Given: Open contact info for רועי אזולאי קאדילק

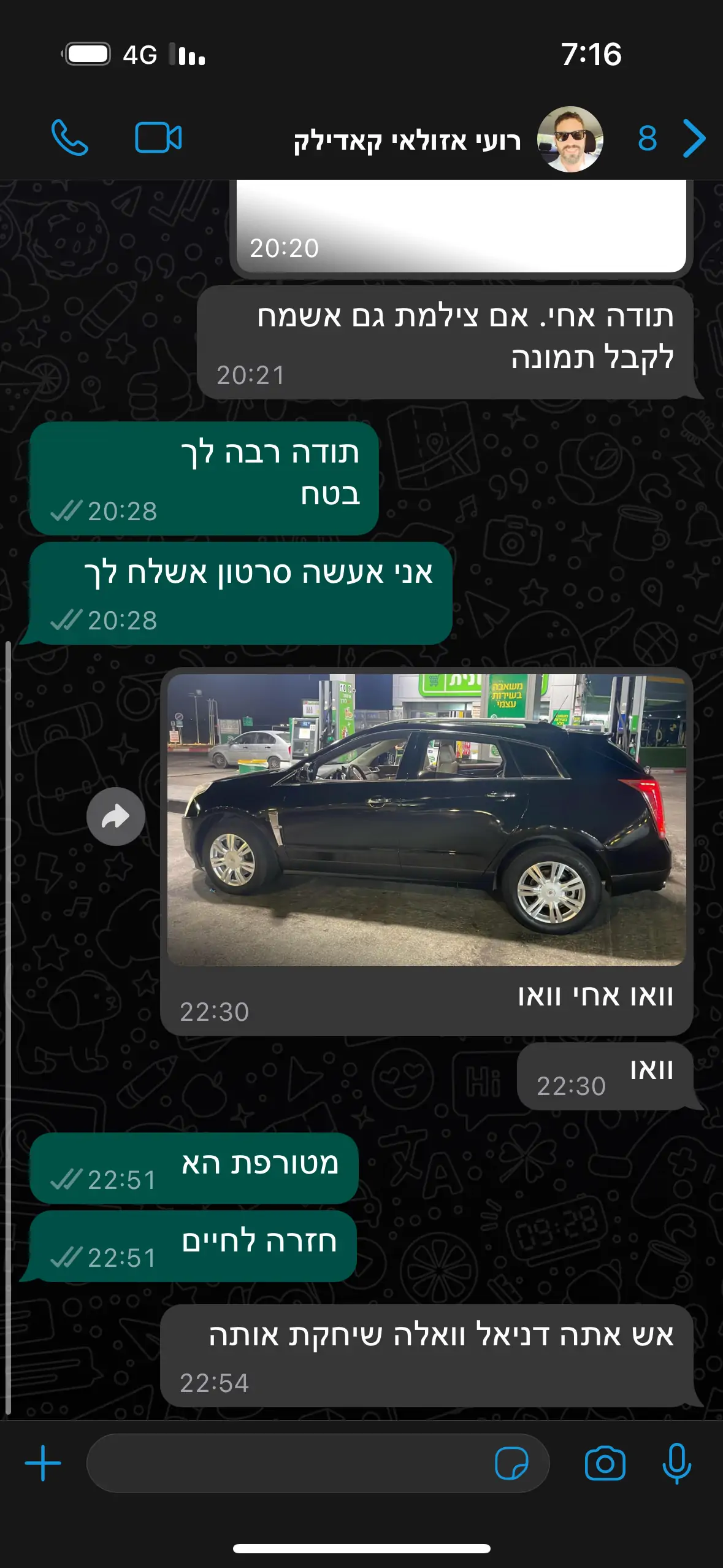Looking at the screenshot, I should 408,140.
